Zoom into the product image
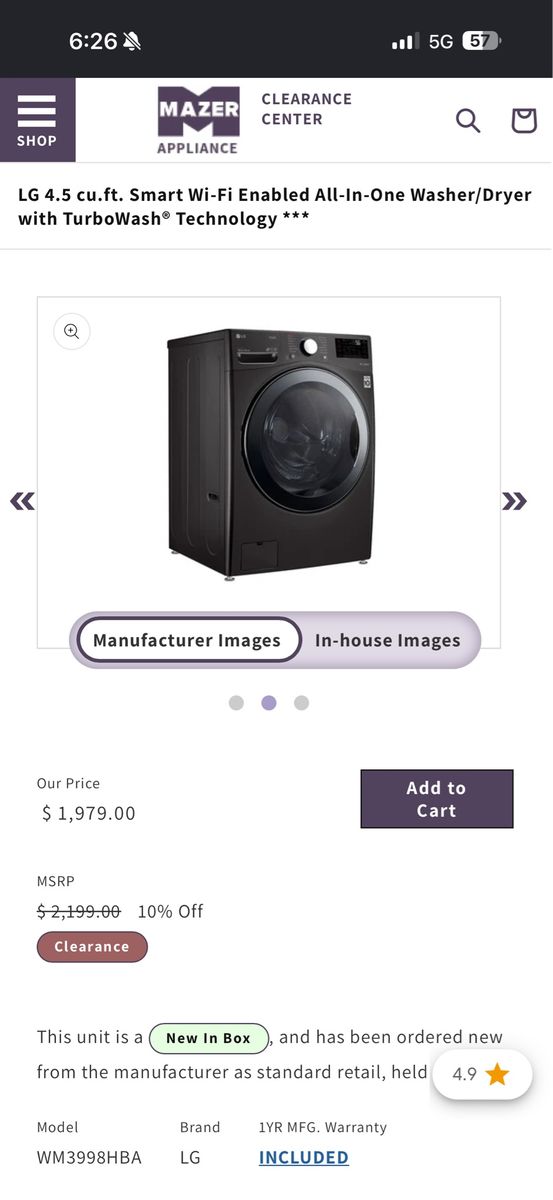 pos(72,331)
